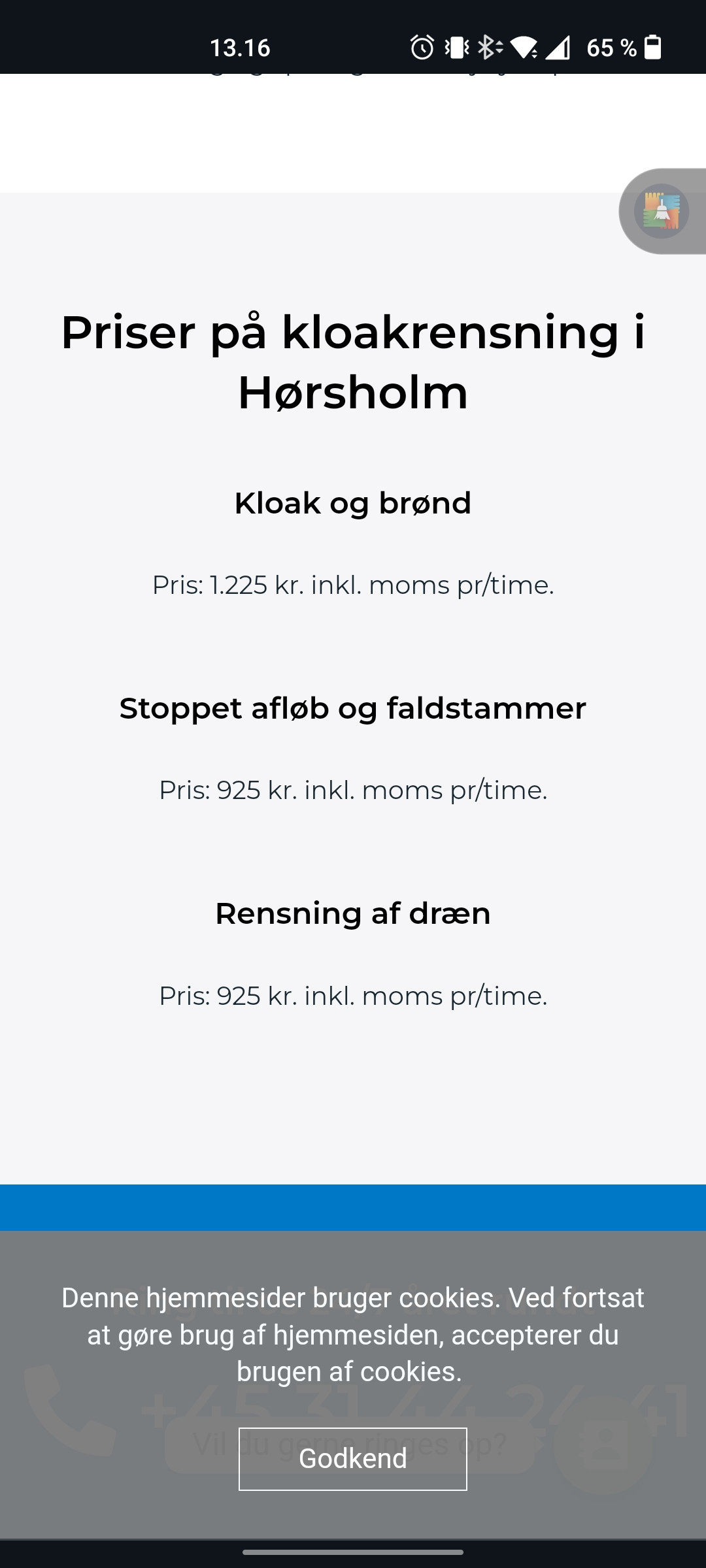
Task: Open the floating cleaner app bubble
Action: coord(662,211)
